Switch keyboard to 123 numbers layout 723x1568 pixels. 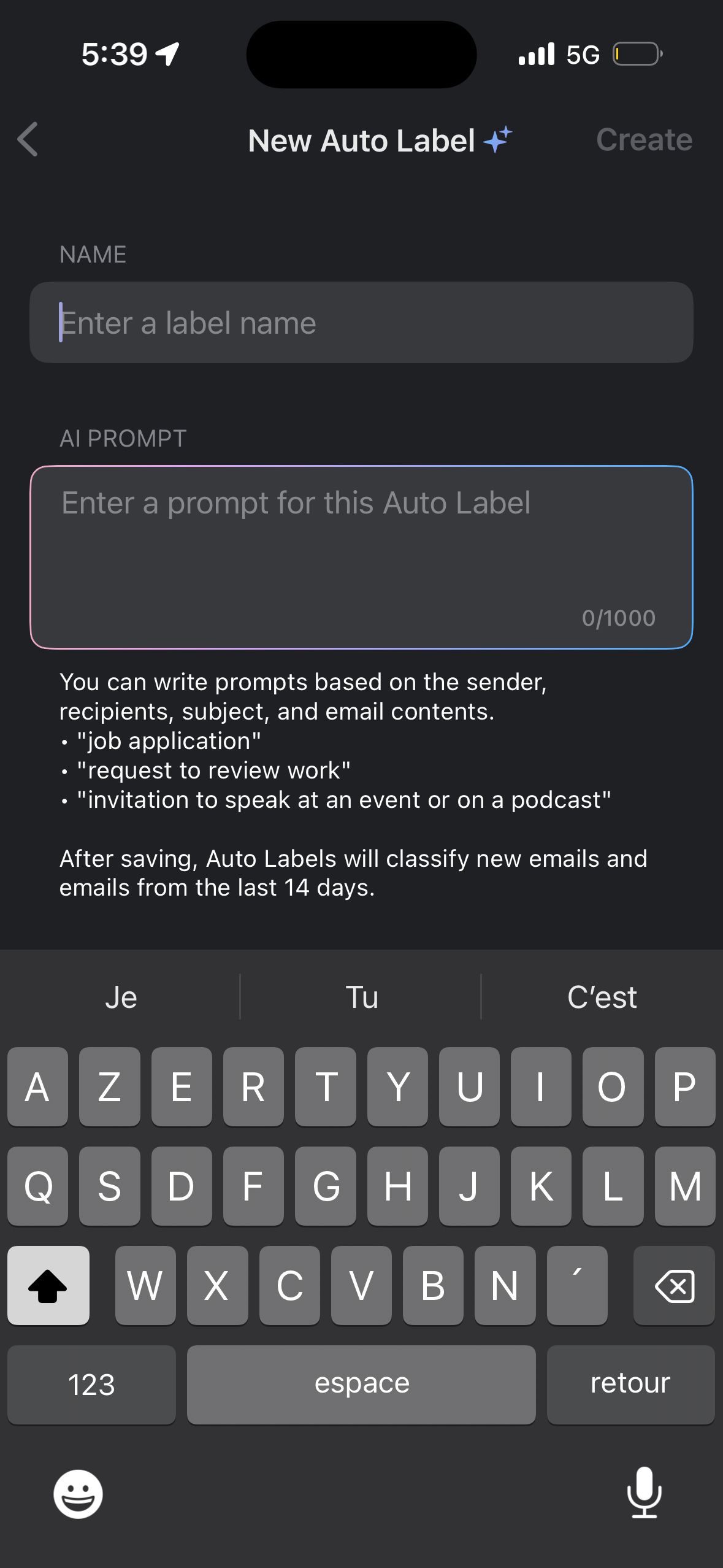91,1385
